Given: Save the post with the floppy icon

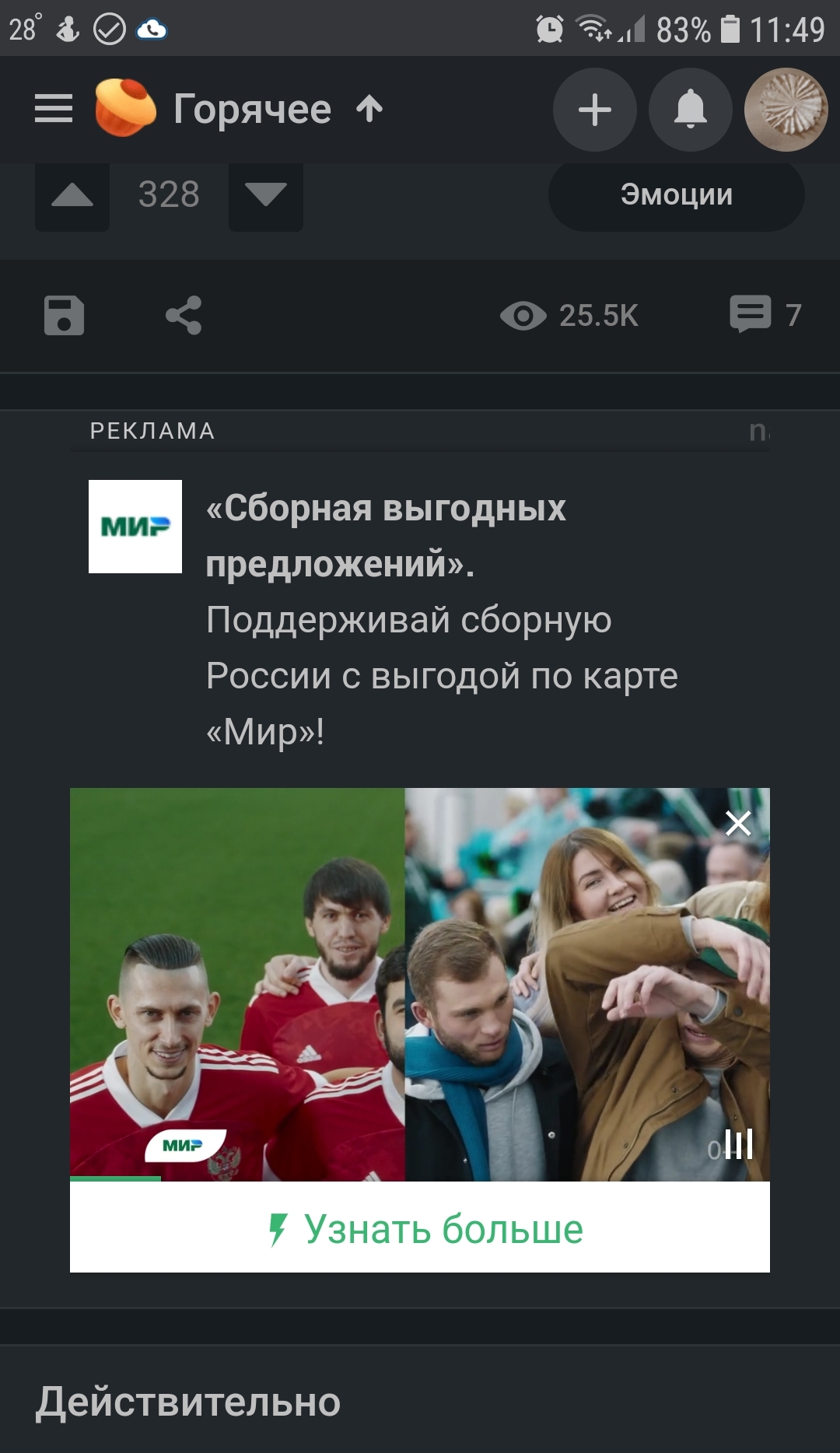Looking at the screenshot, I should [64, 315].
